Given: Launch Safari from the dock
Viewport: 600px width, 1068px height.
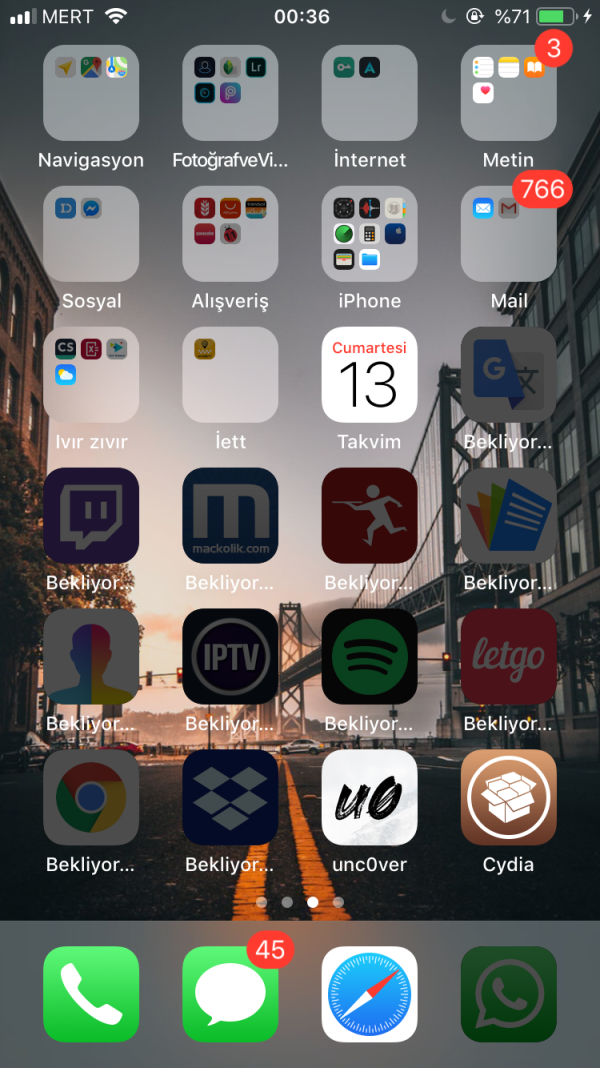Looking at the screenshot, I should (369, 994).
